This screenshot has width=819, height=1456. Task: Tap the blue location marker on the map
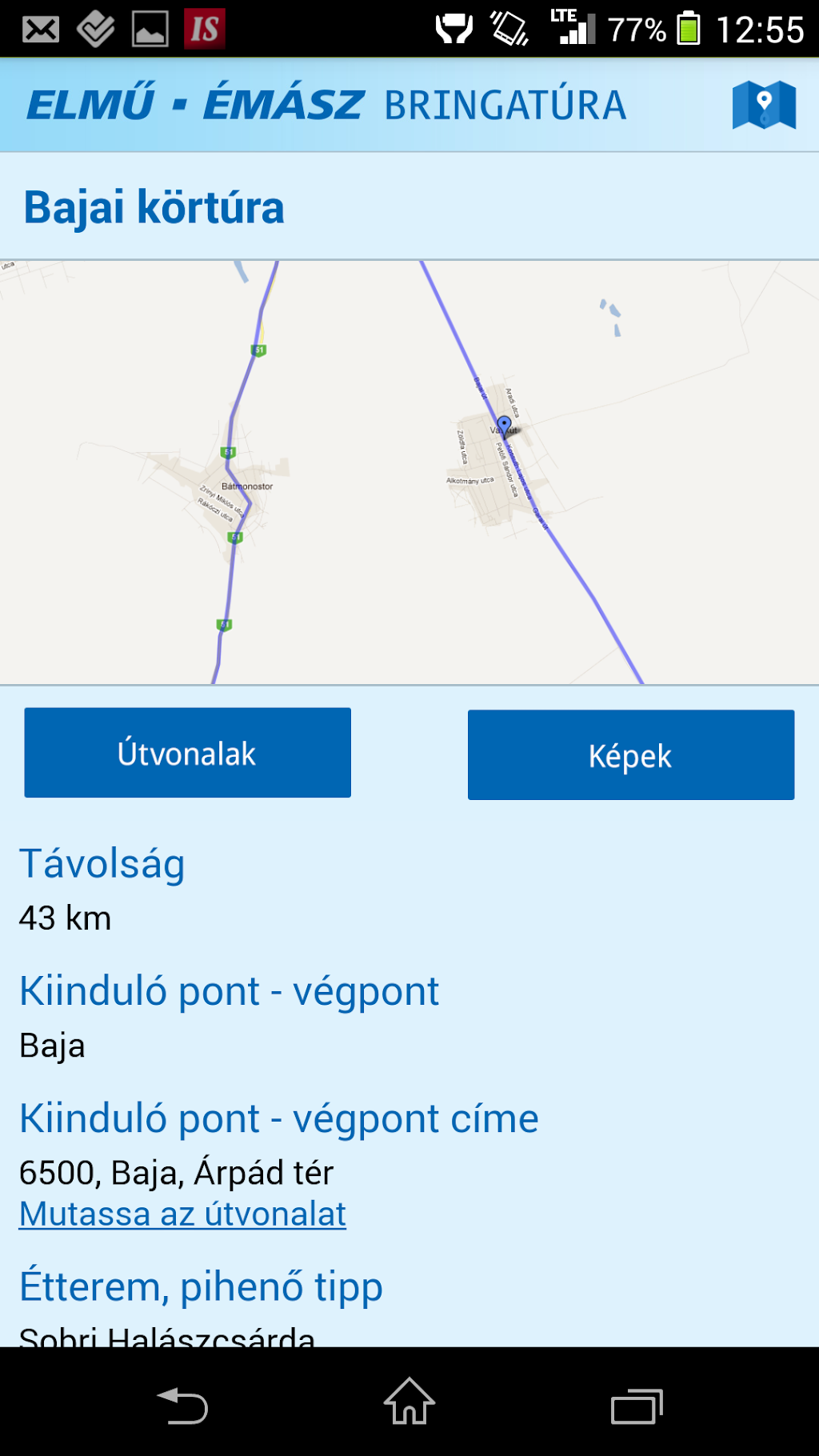[x=504, y=424]
